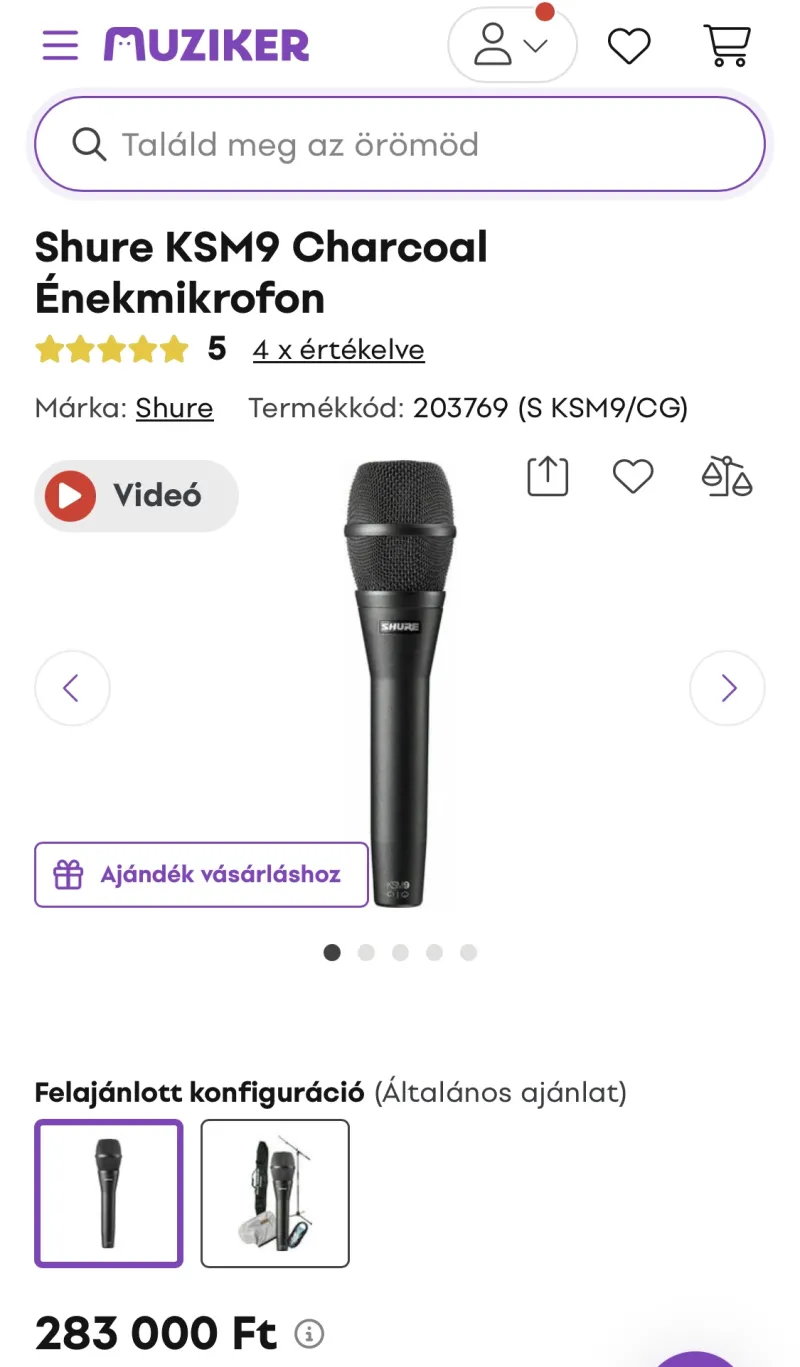
Task: Open the account dropdown
Action: point(512,45)
